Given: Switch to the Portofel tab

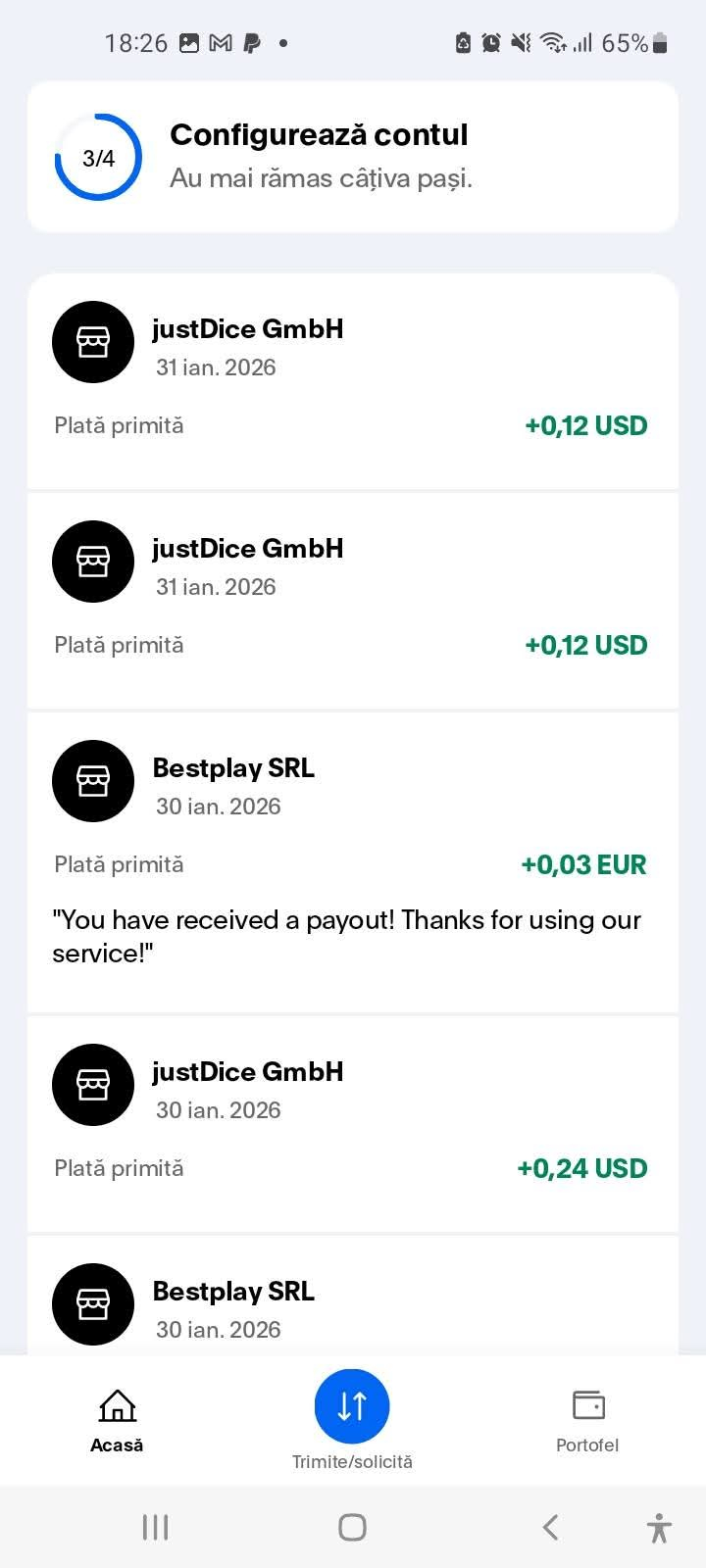Looking at the screenshot, I should [x=587, y=1420].
